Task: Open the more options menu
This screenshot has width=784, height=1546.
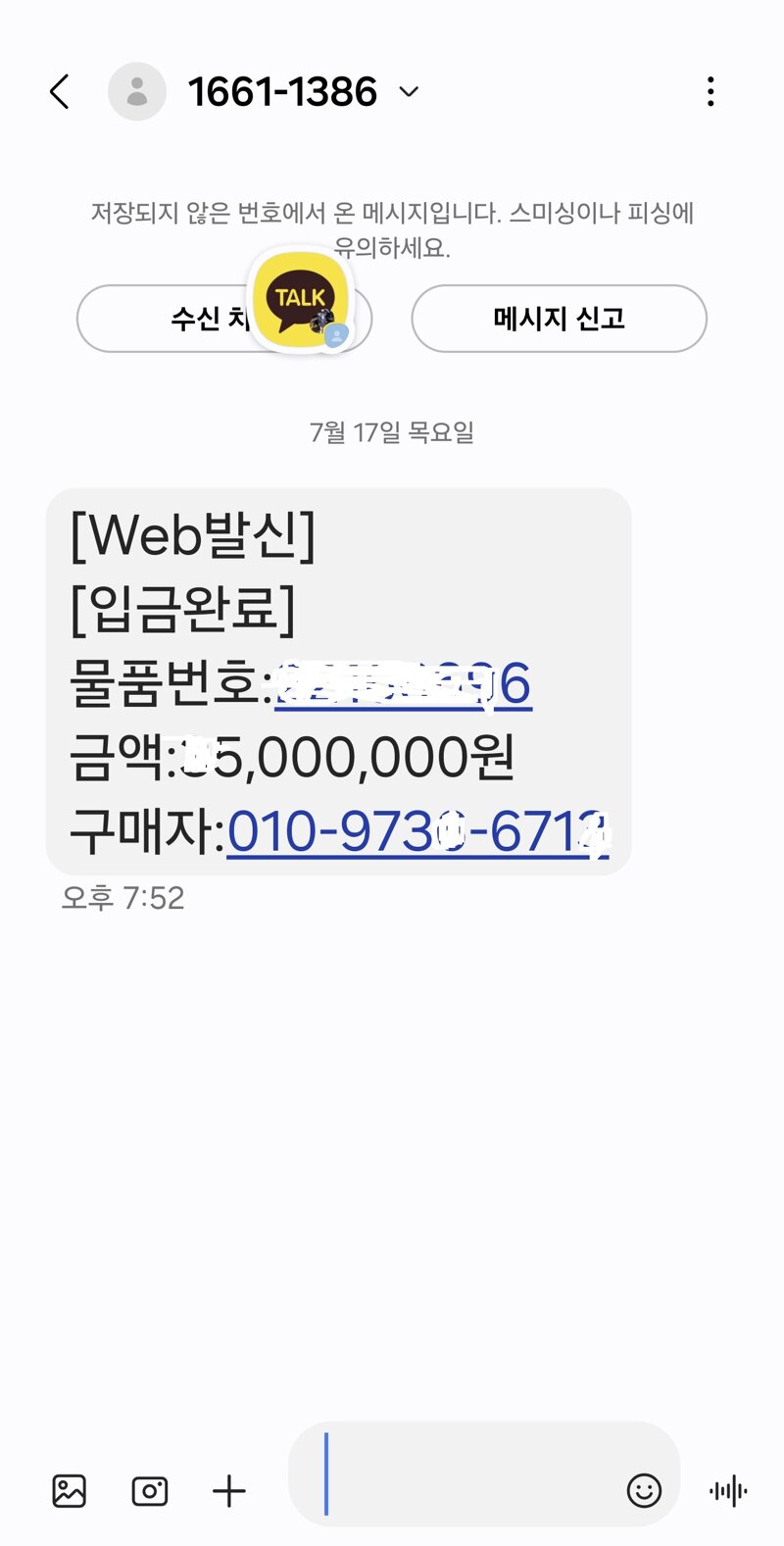Action: pyautogui.click(x=710, y=92)
